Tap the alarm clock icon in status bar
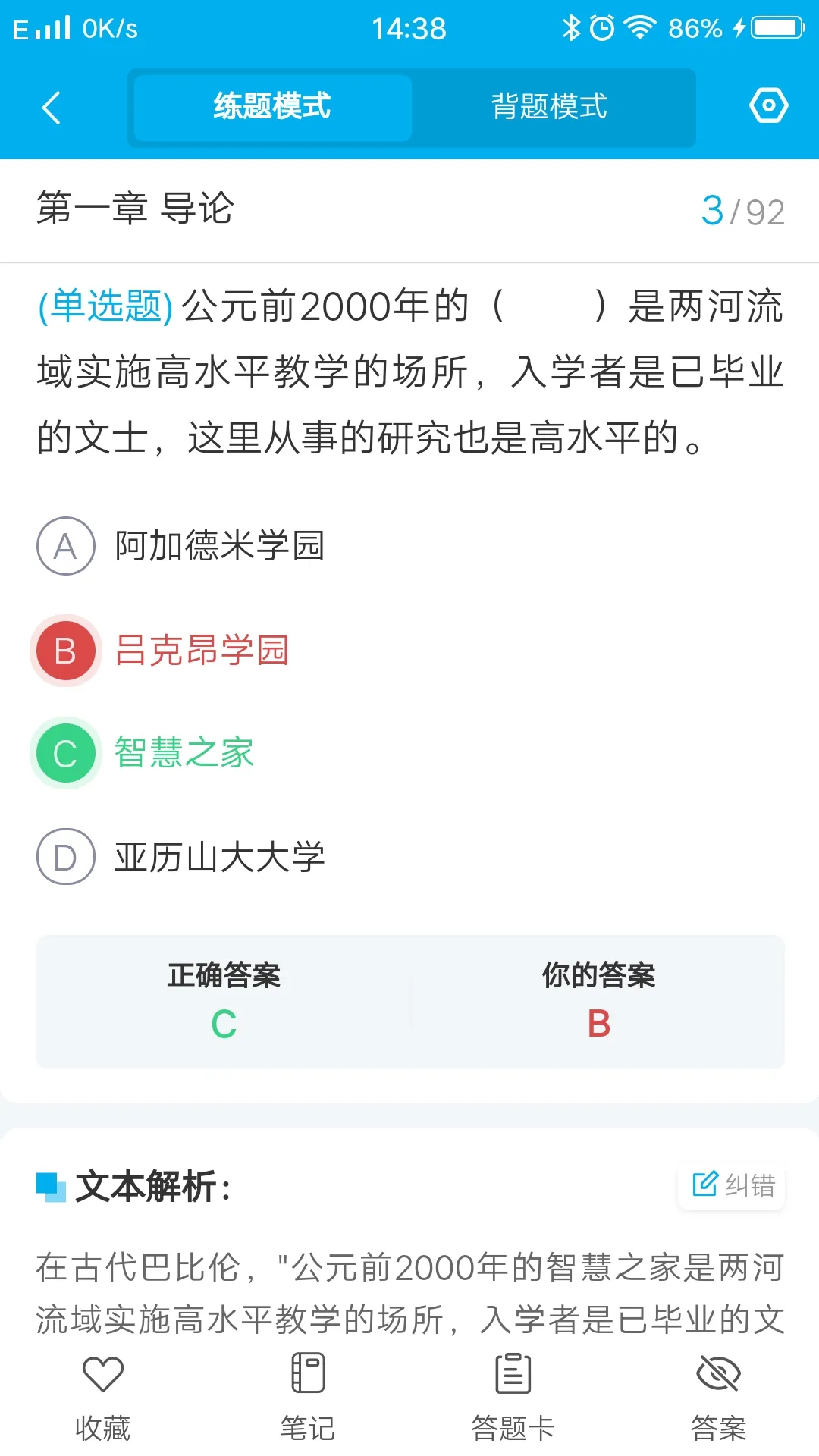 click(x=601, y=27)
